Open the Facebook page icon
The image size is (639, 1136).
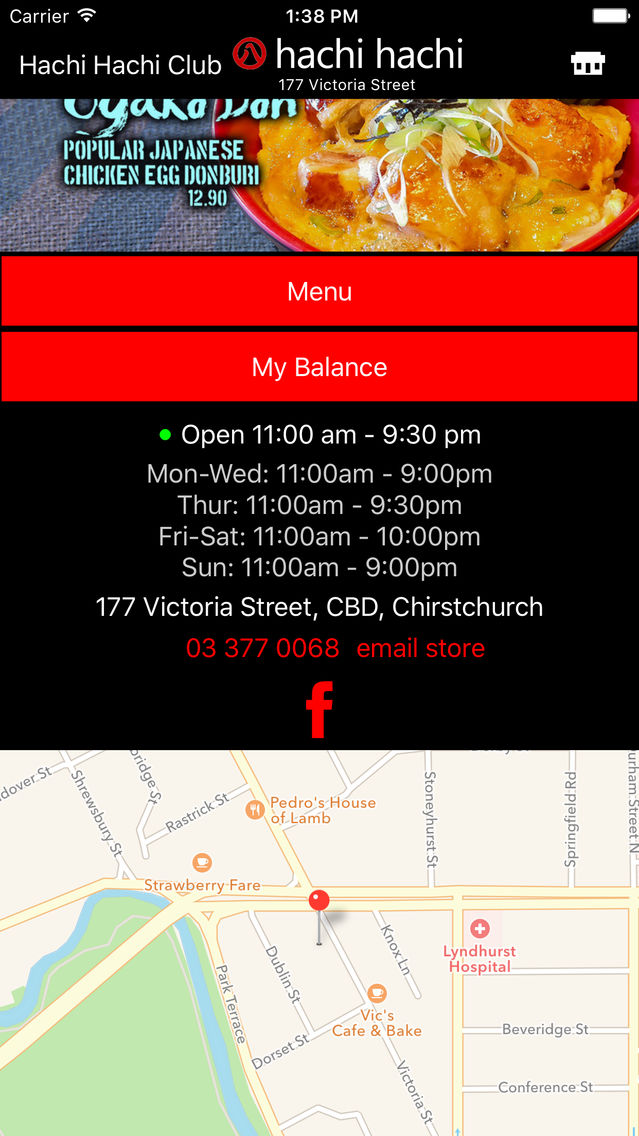point(319,709)
